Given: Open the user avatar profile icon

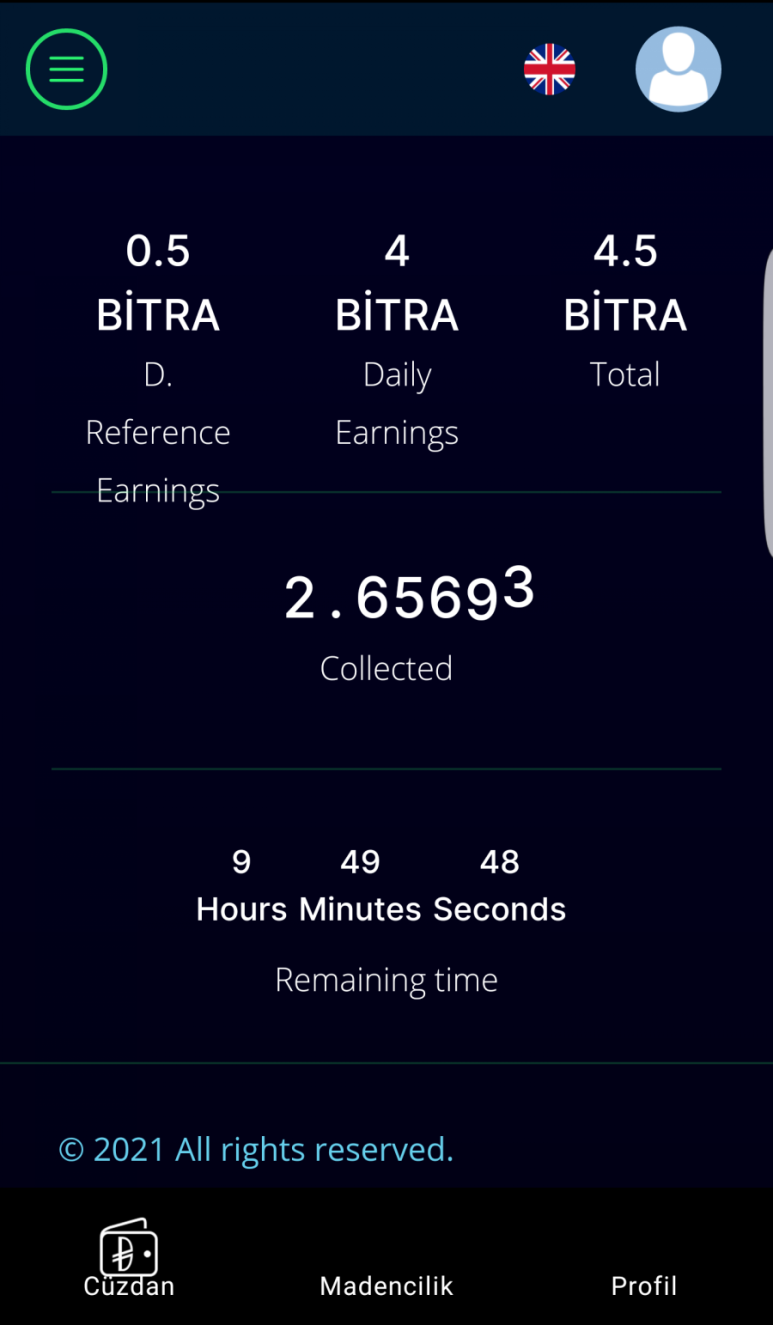Looking at the screenshot, I should (x=678, y=69).
